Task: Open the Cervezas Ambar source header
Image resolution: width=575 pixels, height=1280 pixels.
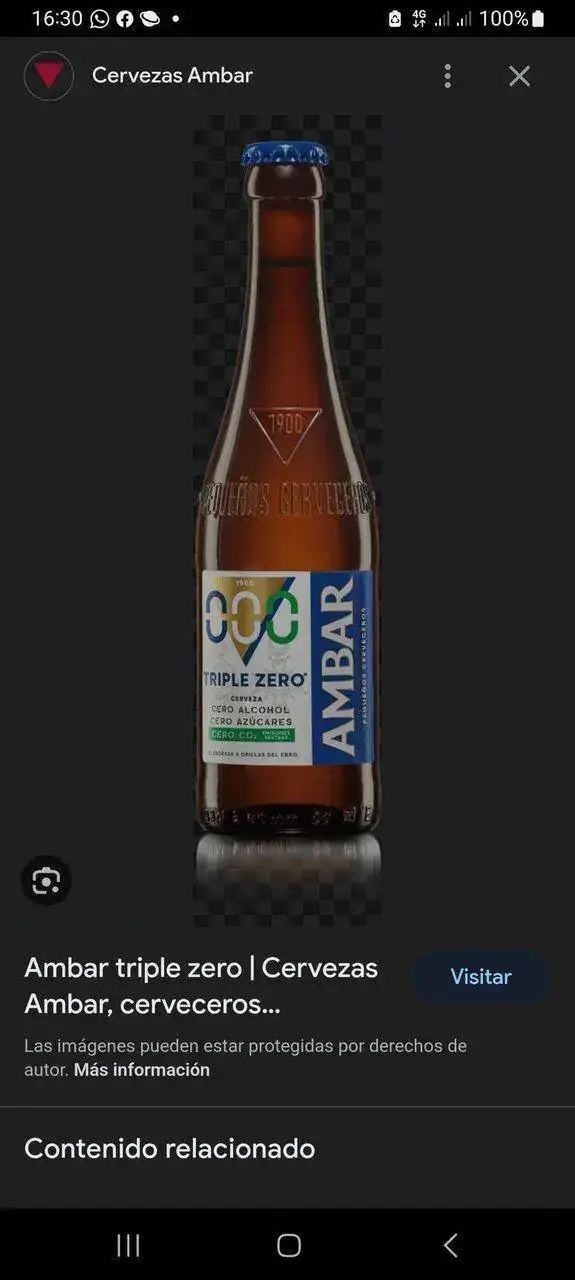Action: click(172, 75)
